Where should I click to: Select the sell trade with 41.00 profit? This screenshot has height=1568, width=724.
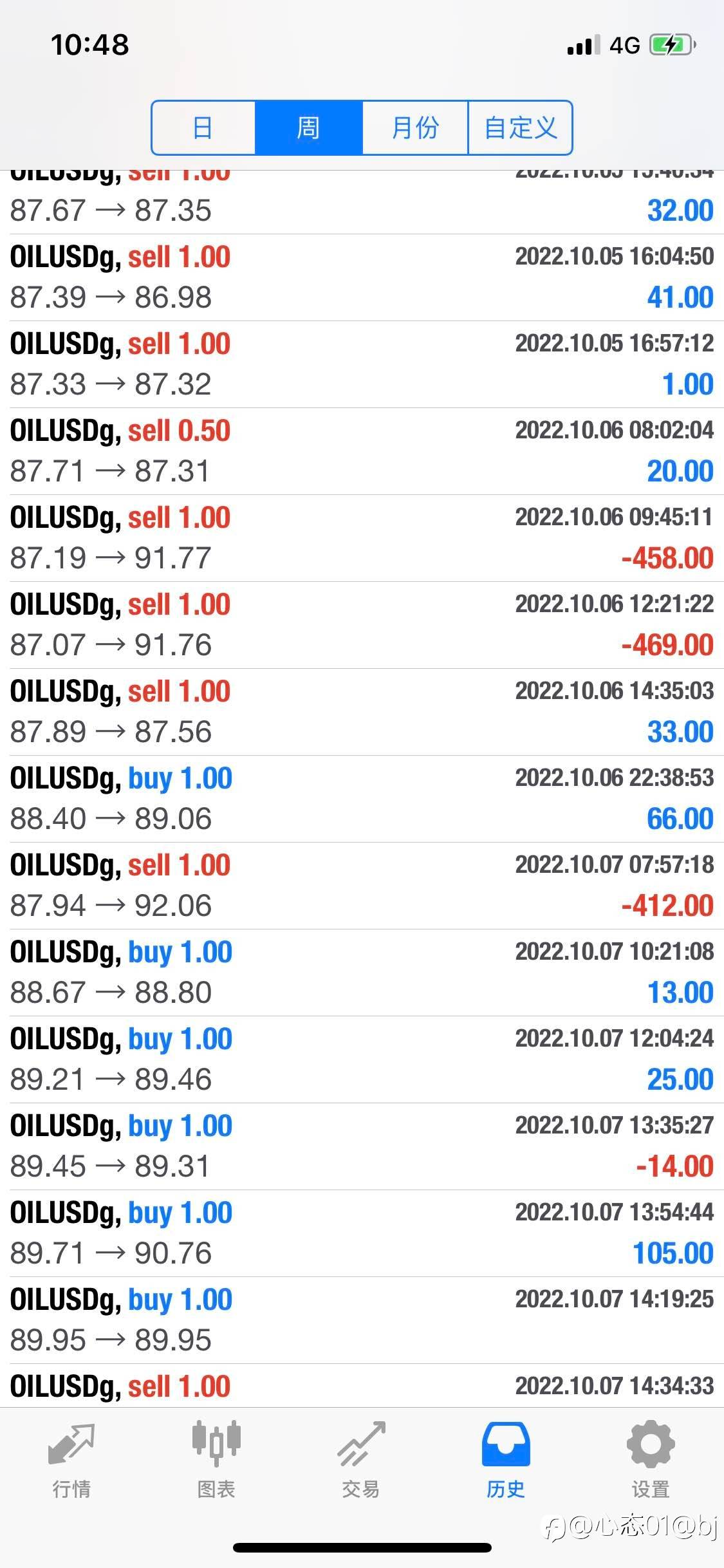362,277
